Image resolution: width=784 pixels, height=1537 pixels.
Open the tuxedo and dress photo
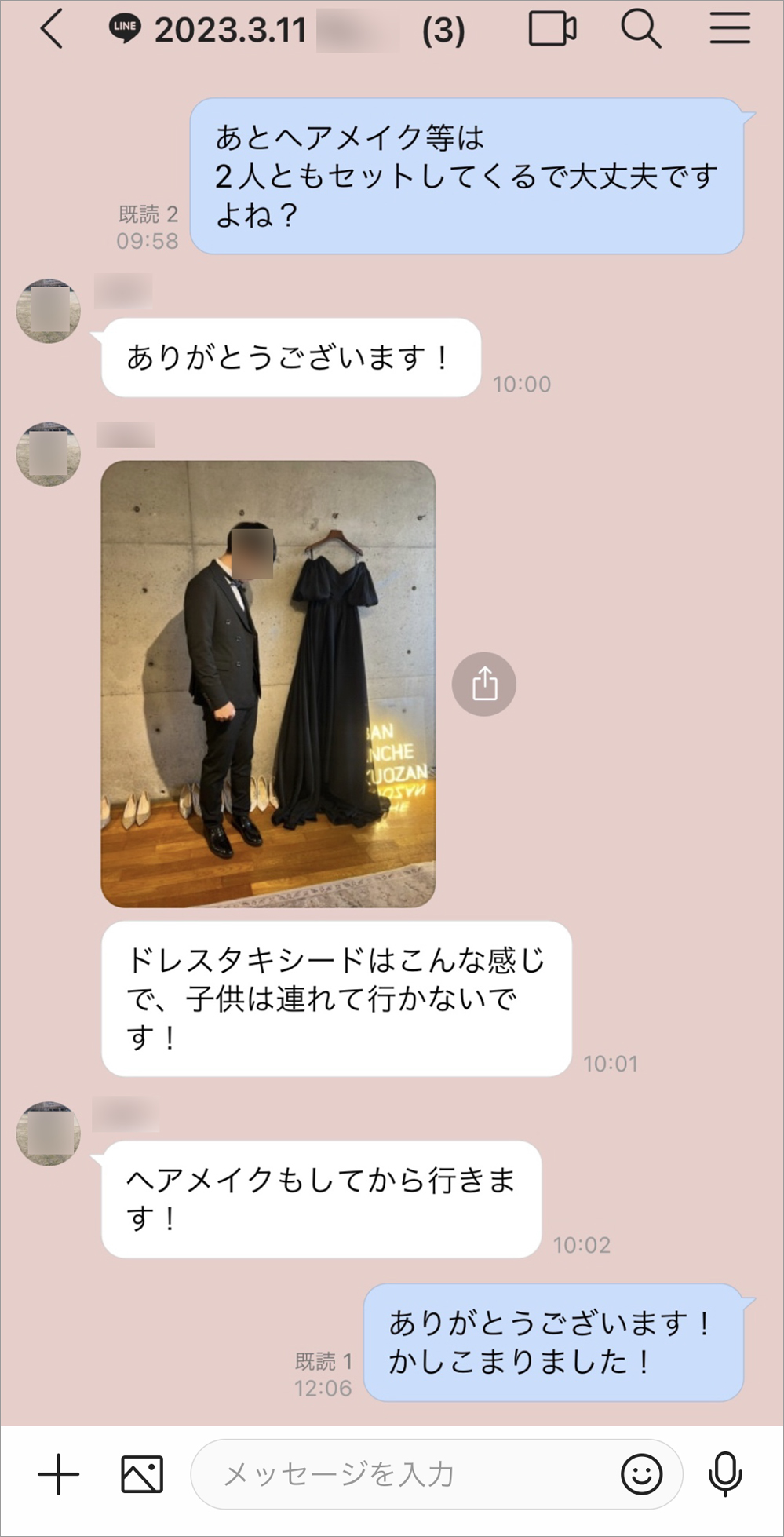[268, 684]
